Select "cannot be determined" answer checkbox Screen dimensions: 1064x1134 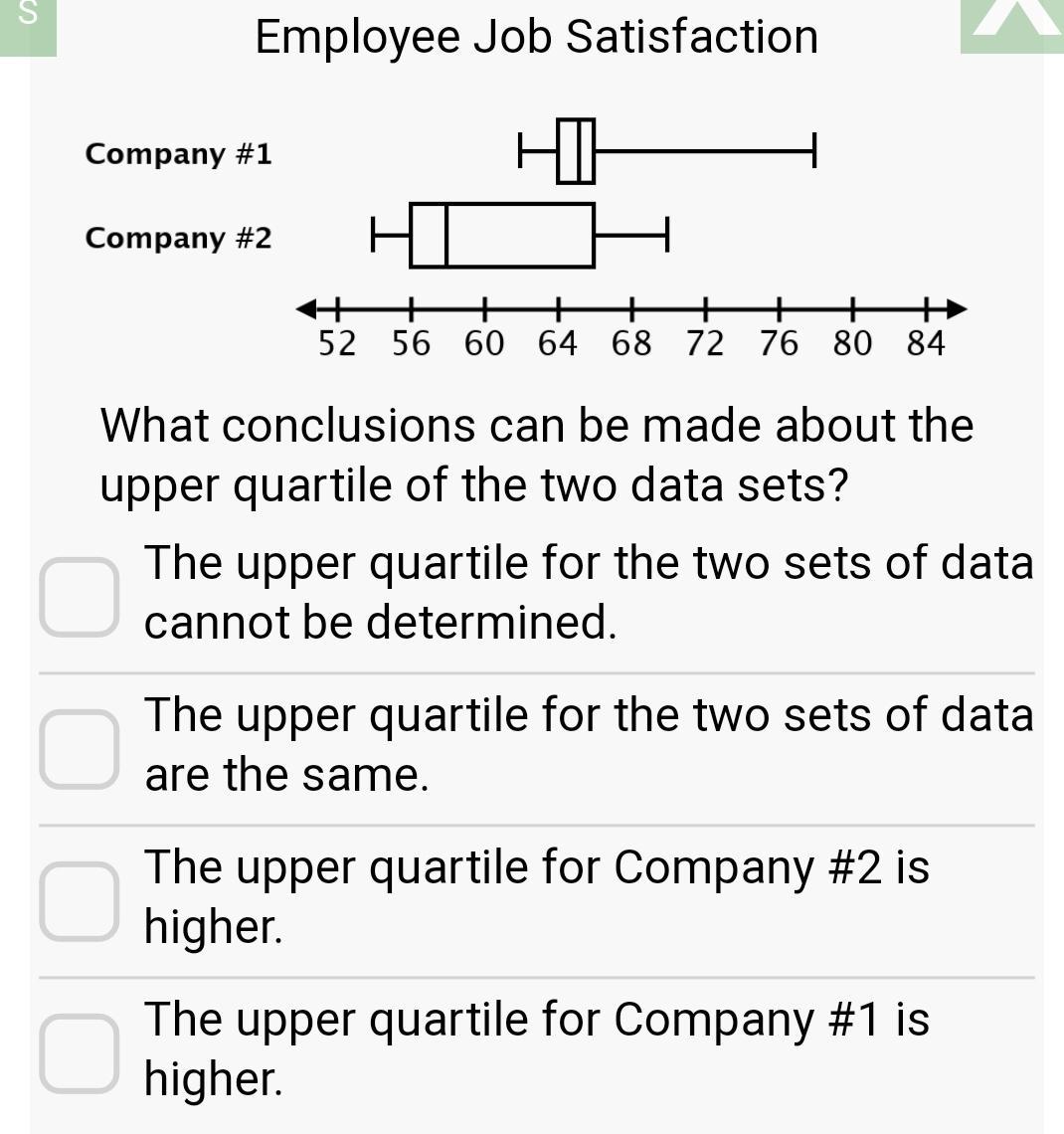coord(80,597)
